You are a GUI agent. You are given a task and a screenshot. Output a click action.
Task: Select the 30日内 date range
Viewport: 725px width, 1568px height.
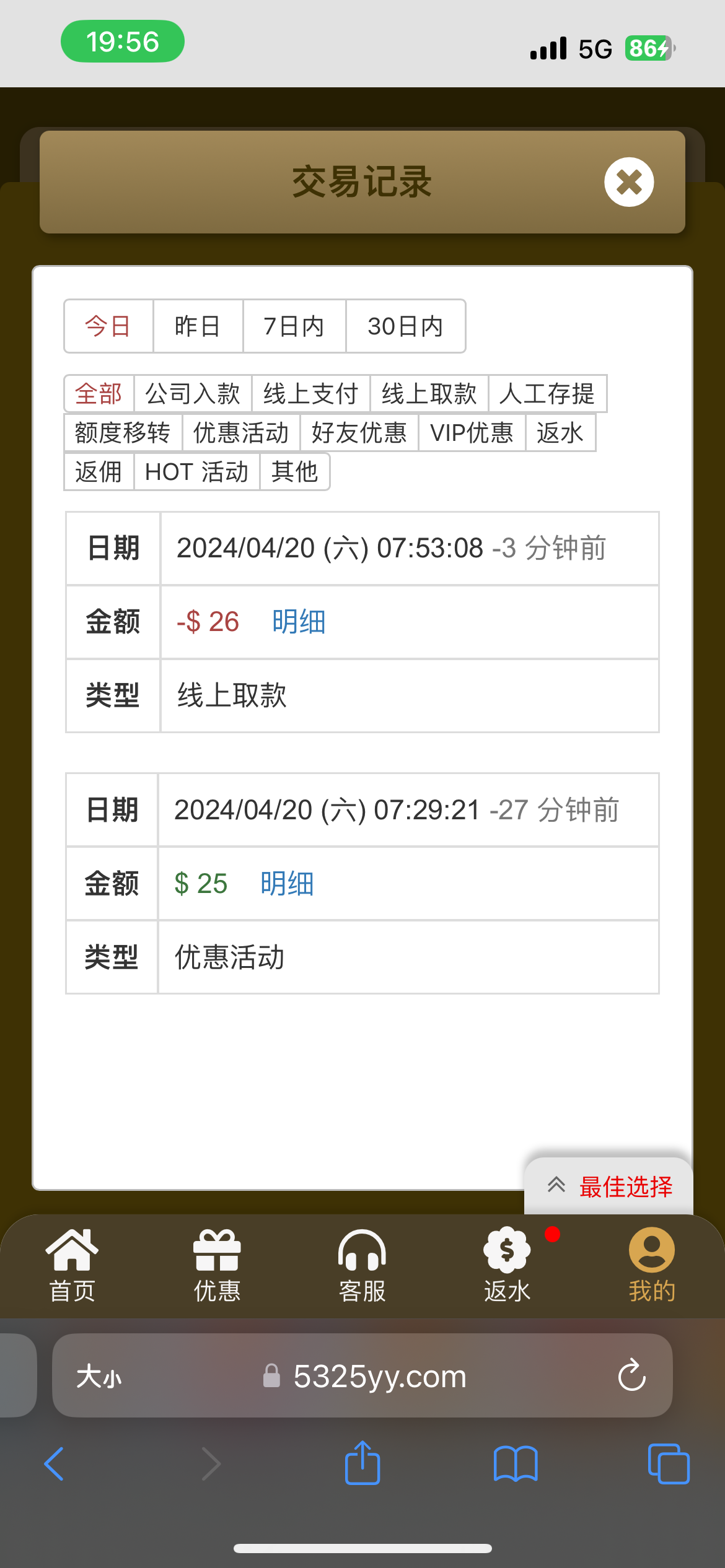(405, 326)
